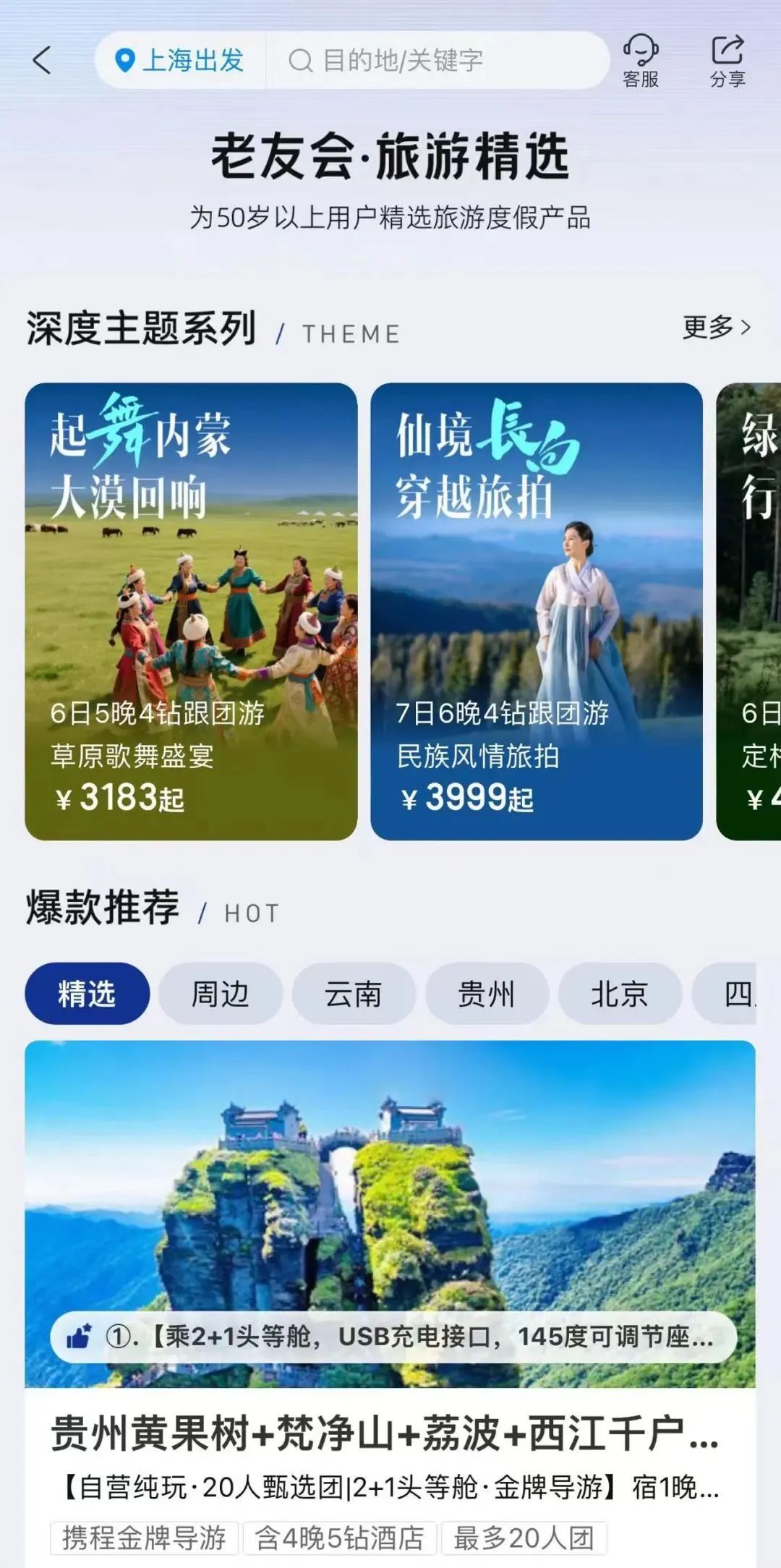Select the 精选 chip
The width and height of the screenshot is (781, 1568).
[x=87, y=994]
